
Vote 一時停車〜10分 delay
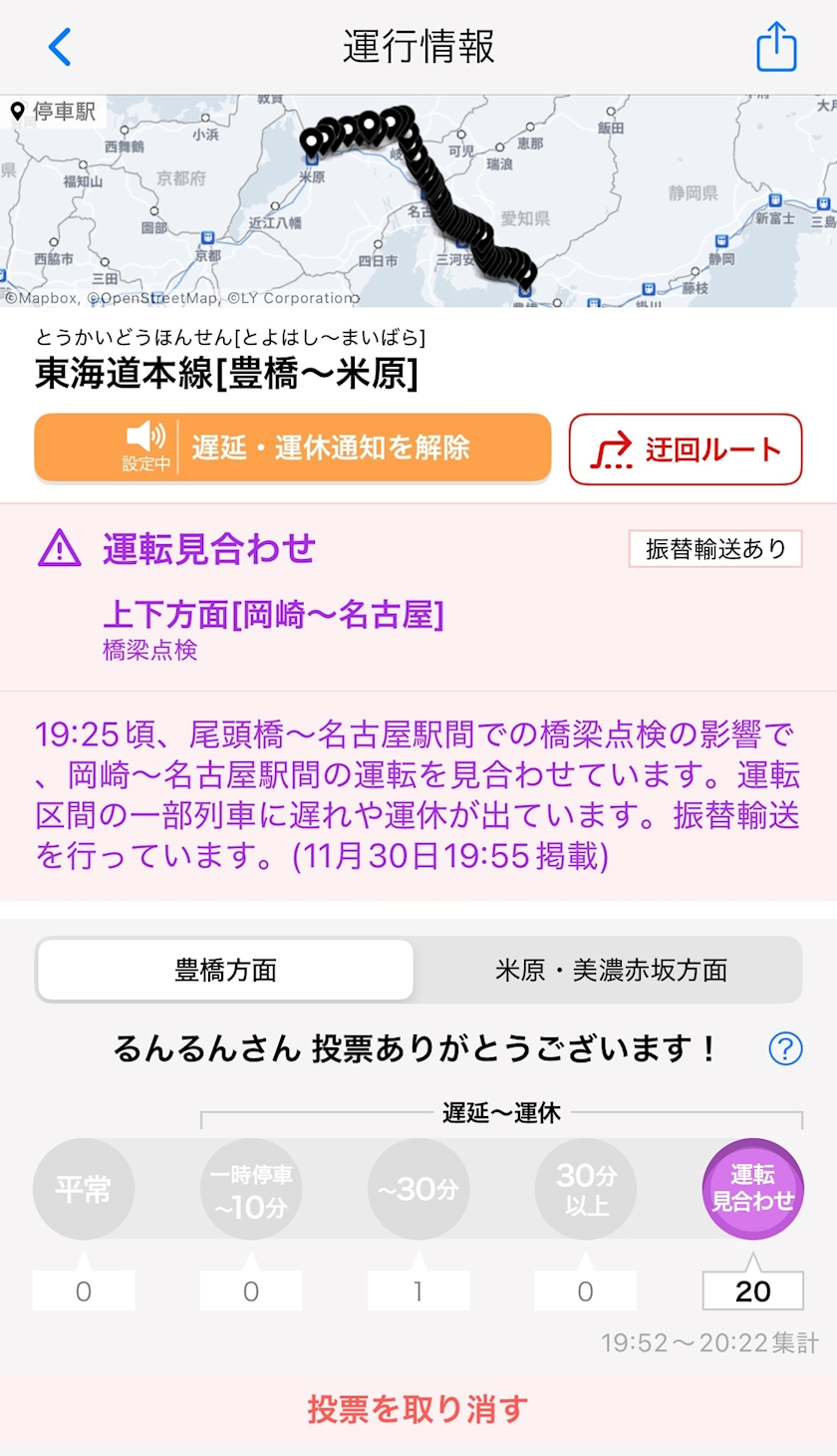(251, 1189)
